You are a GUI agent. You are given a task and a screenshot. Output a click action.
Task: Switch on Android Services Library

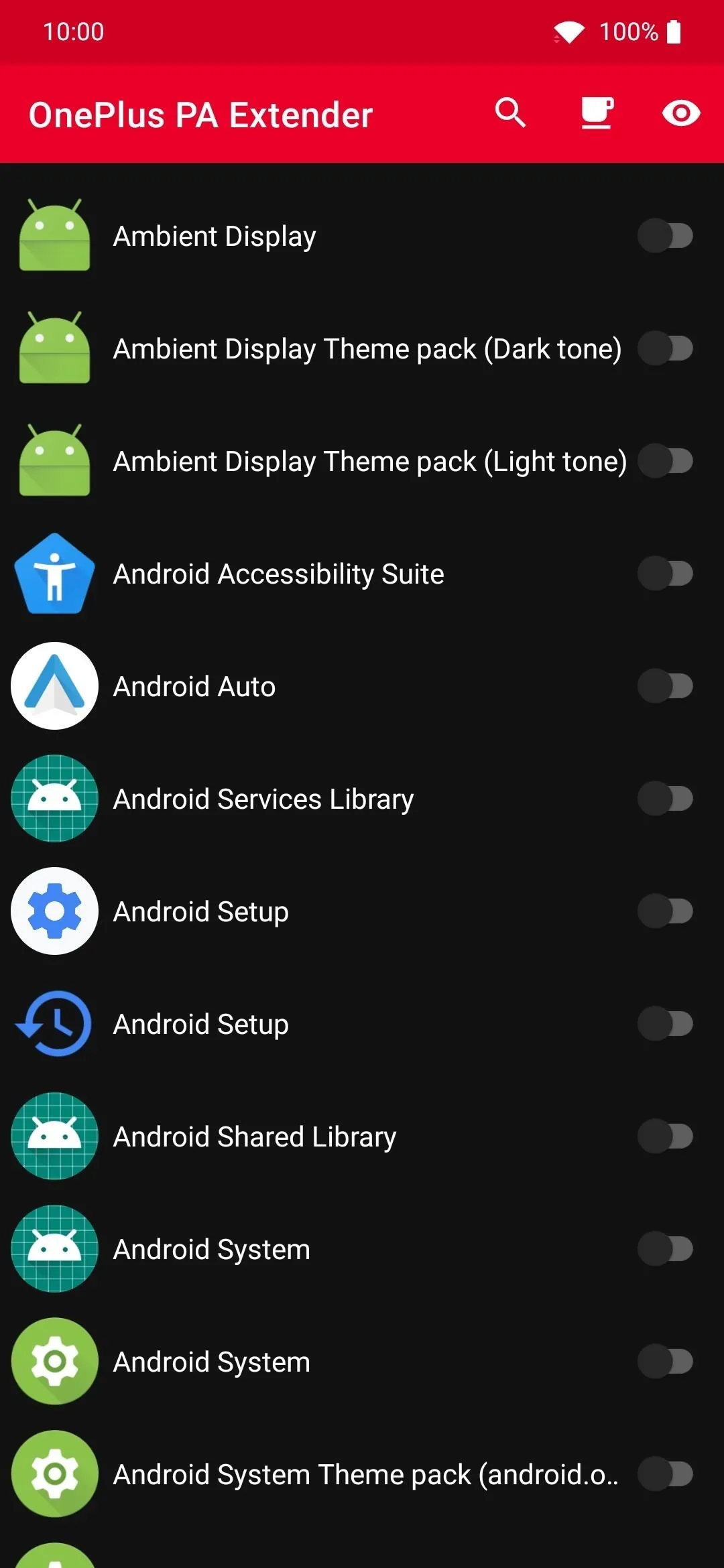665,799
